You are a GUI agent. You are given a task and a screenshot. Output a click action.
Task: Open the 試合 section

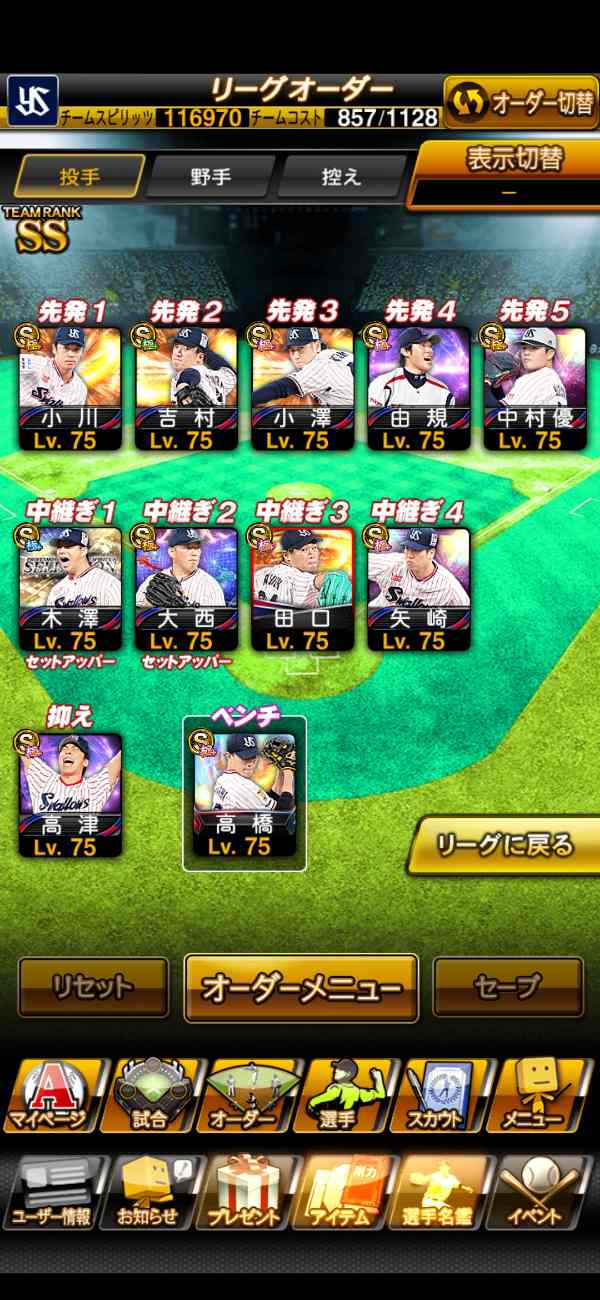tap(150, 1094)
